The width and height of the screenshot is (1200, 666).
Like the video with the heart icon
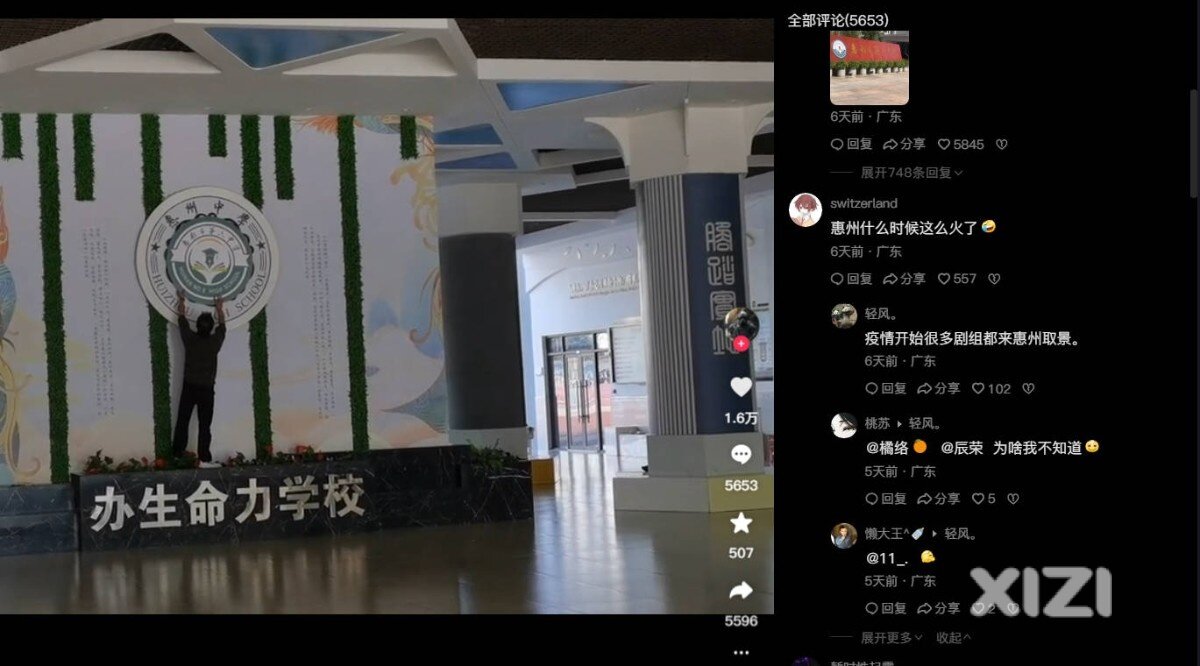[741, 387]
